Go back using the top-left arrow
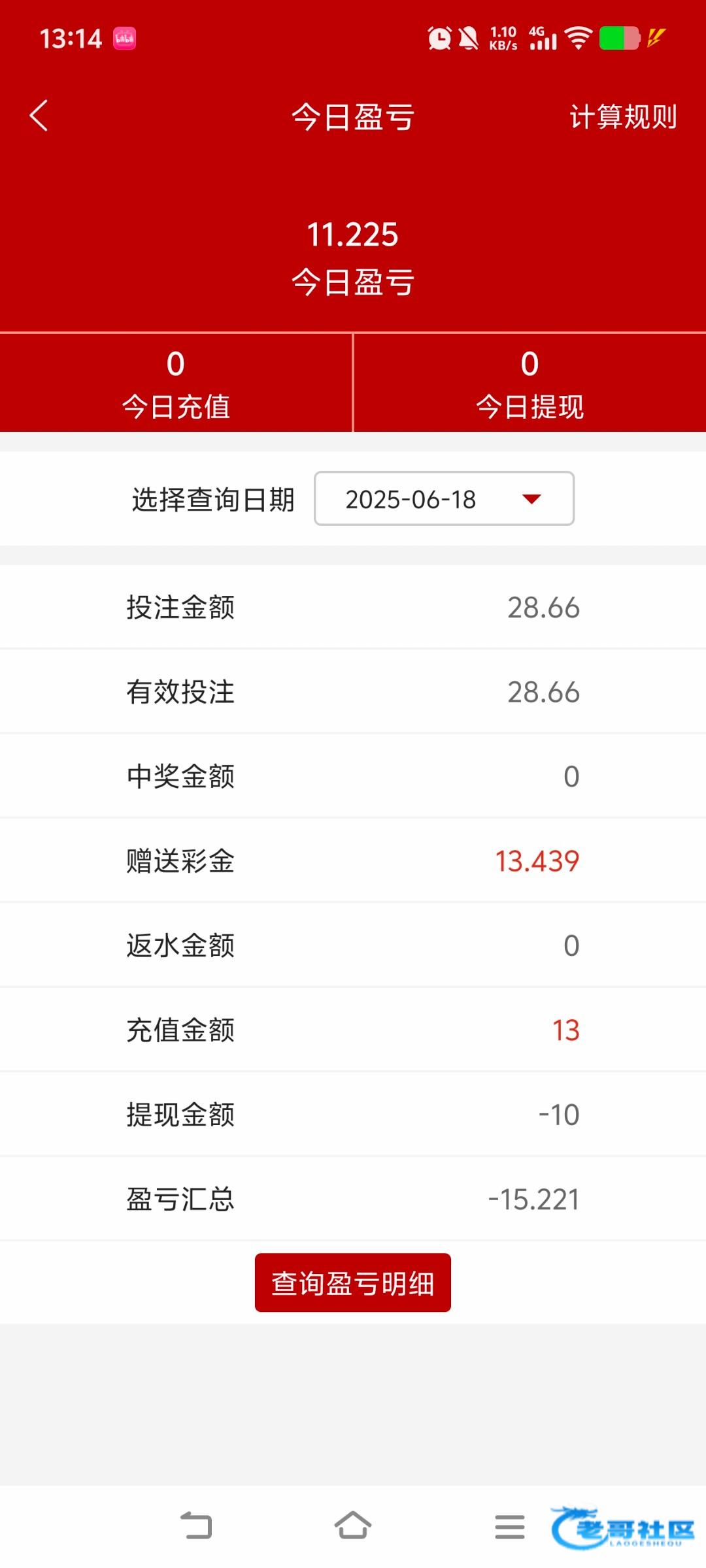The width and height of the screenshot is (706, 1568). click(39, 116)
